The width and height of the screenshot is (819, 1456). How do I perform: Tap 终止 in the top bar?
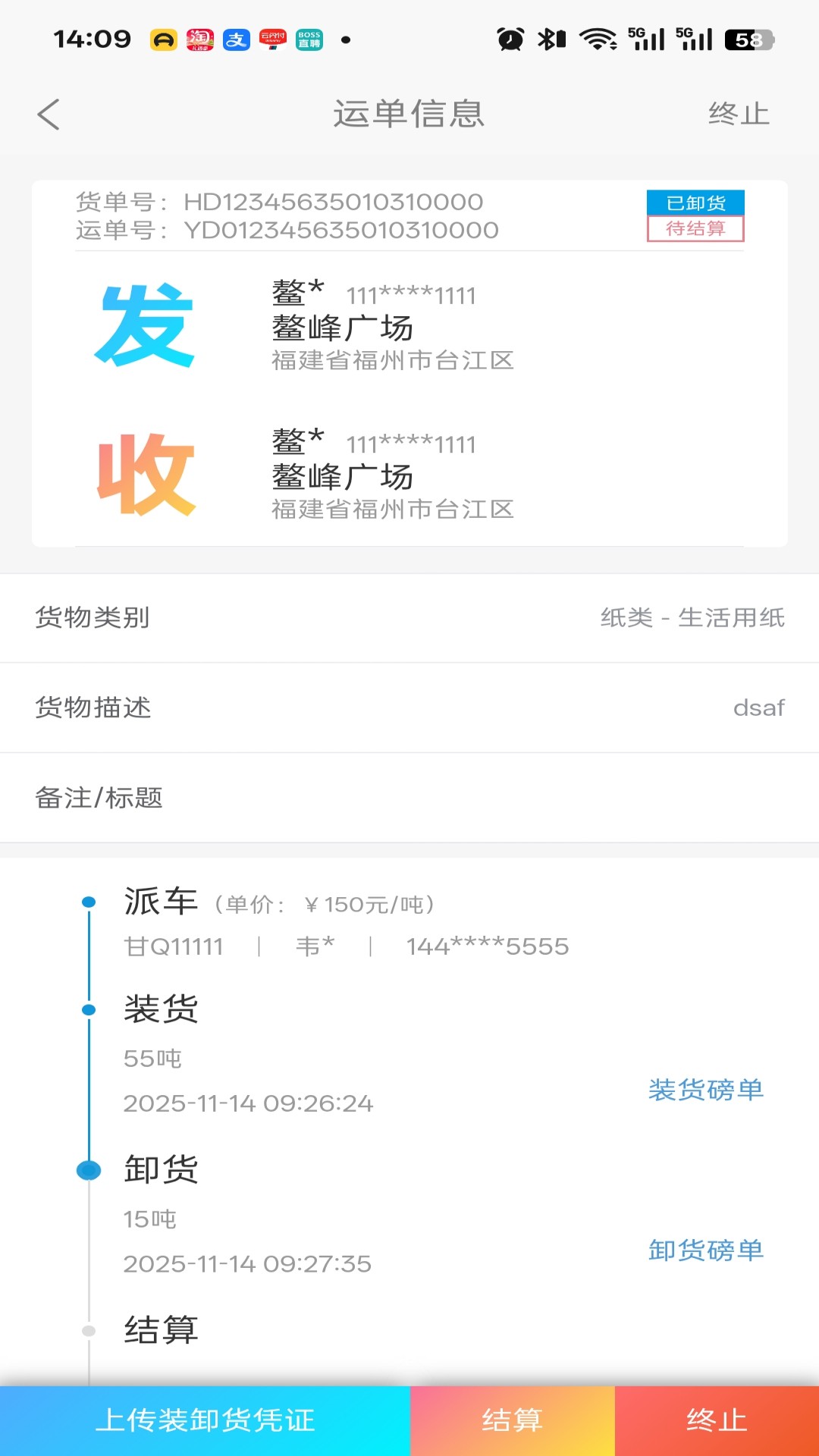point(737,115)
